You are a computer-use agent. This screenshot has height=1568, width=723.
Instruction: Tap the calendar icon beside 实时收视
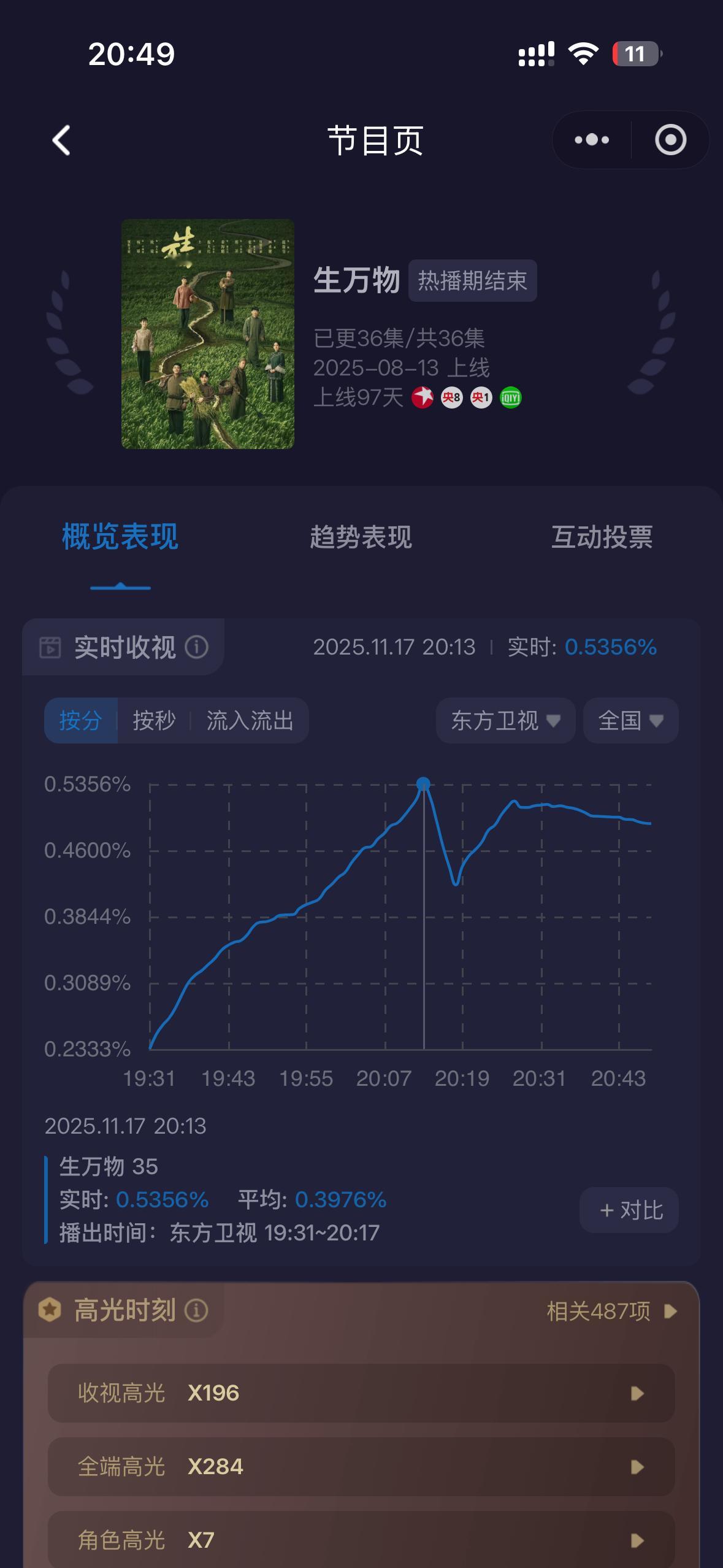[x=52, y=647]
